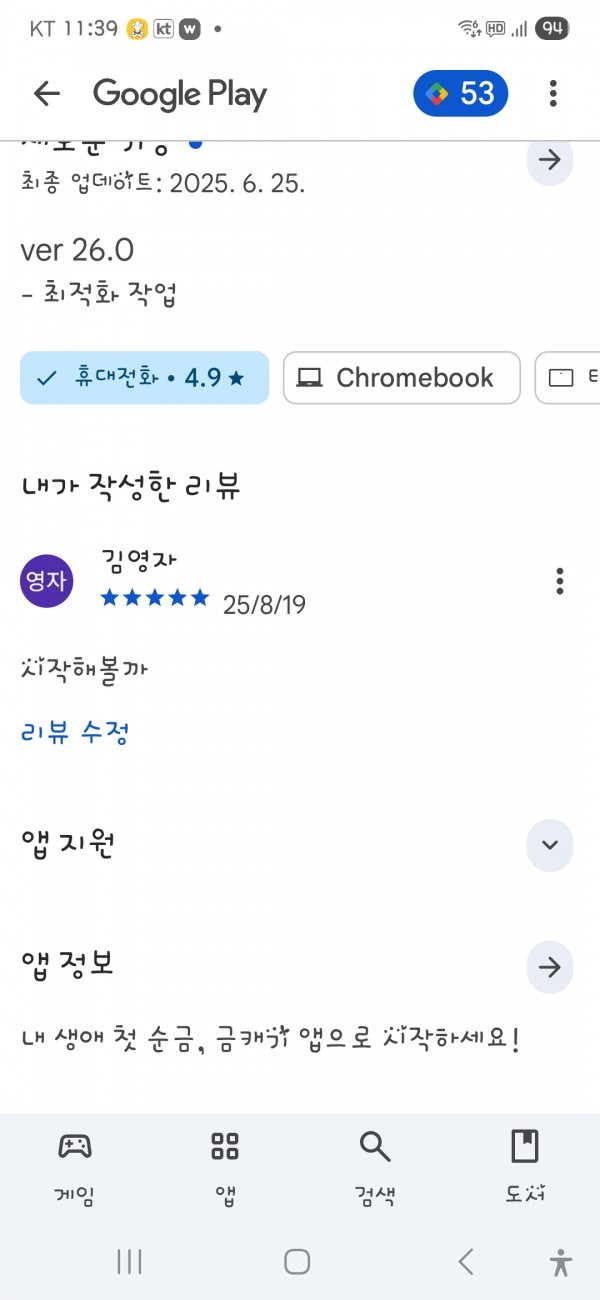Switch to the 앱 tab
This screenshot has height=1300, width=600.
(x=225, y=1167)
